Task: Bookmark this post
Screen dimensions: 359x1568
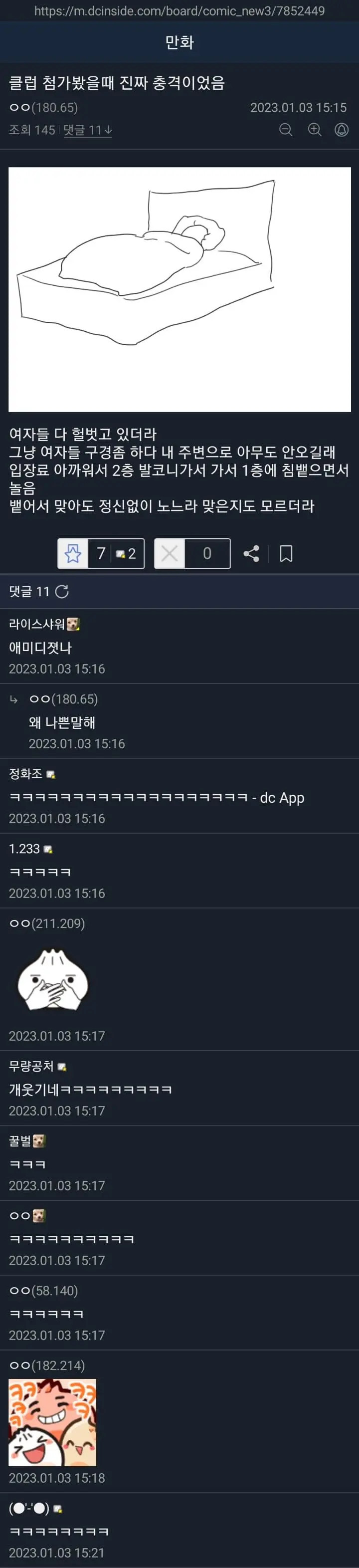Action: tap(286, 553)
